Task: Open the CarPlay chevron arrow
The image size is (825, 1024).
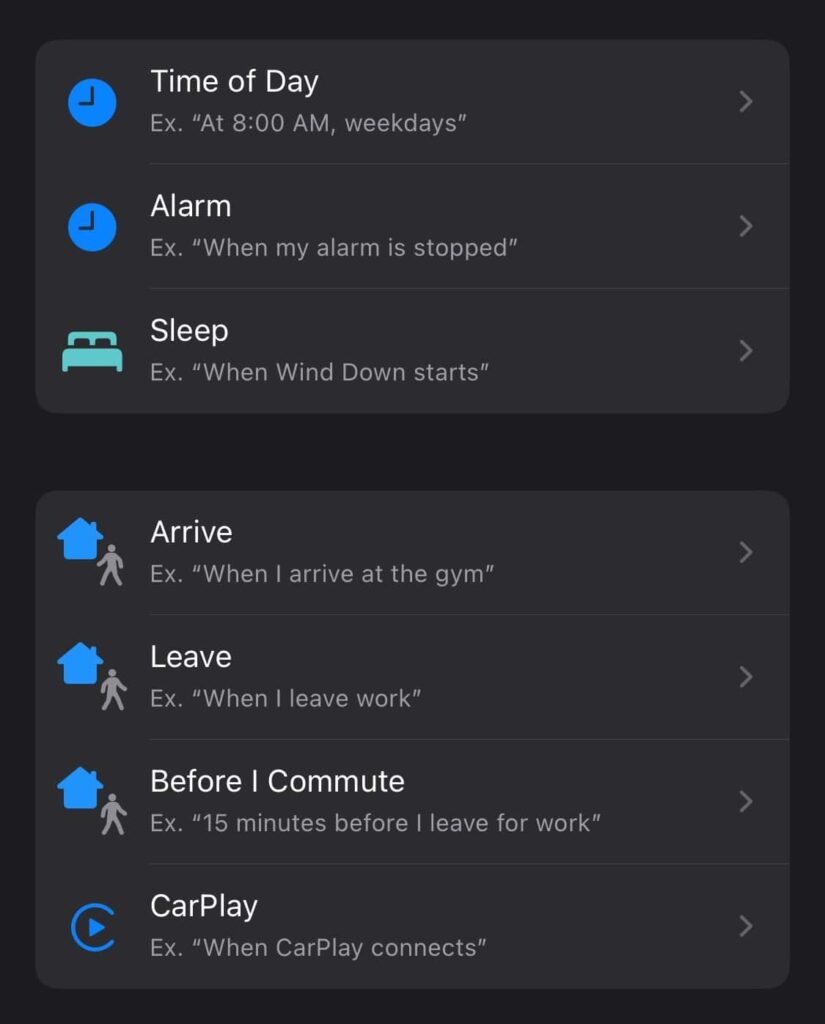Action: pos(745,926)
